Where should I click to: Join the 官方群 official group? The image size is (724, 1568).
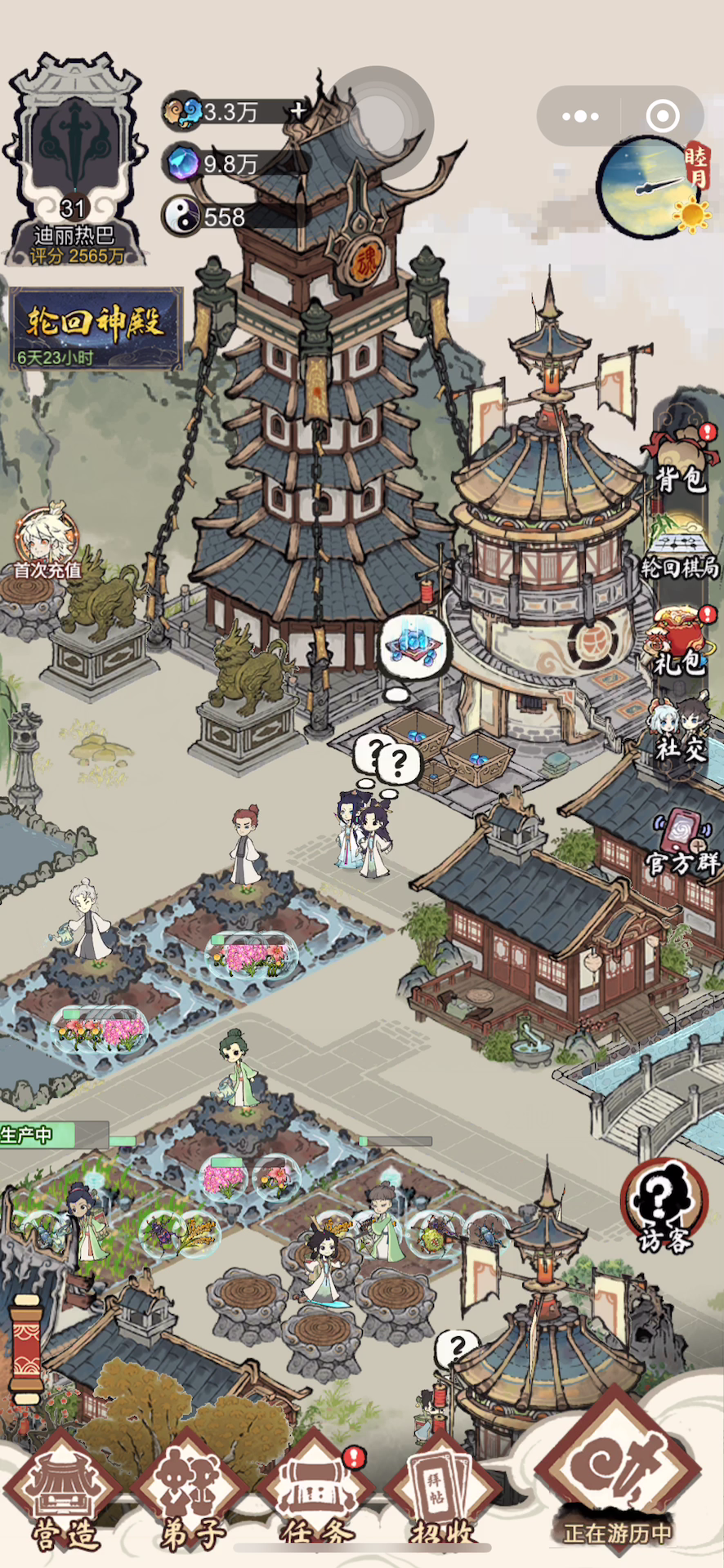[682, 843]
